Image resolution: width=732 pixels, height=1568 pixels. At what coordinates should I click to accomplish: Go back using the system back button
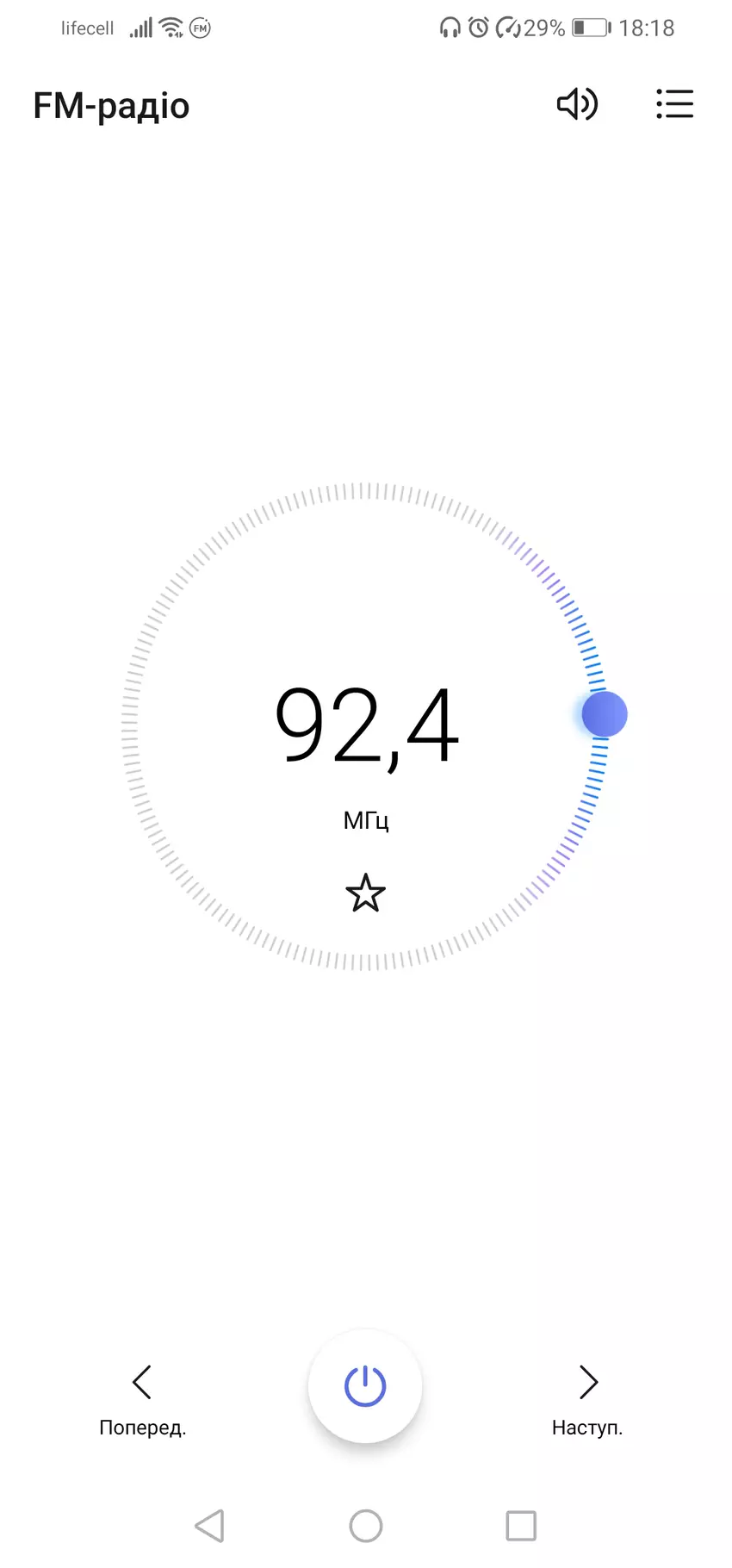(x=209, y=1526)
